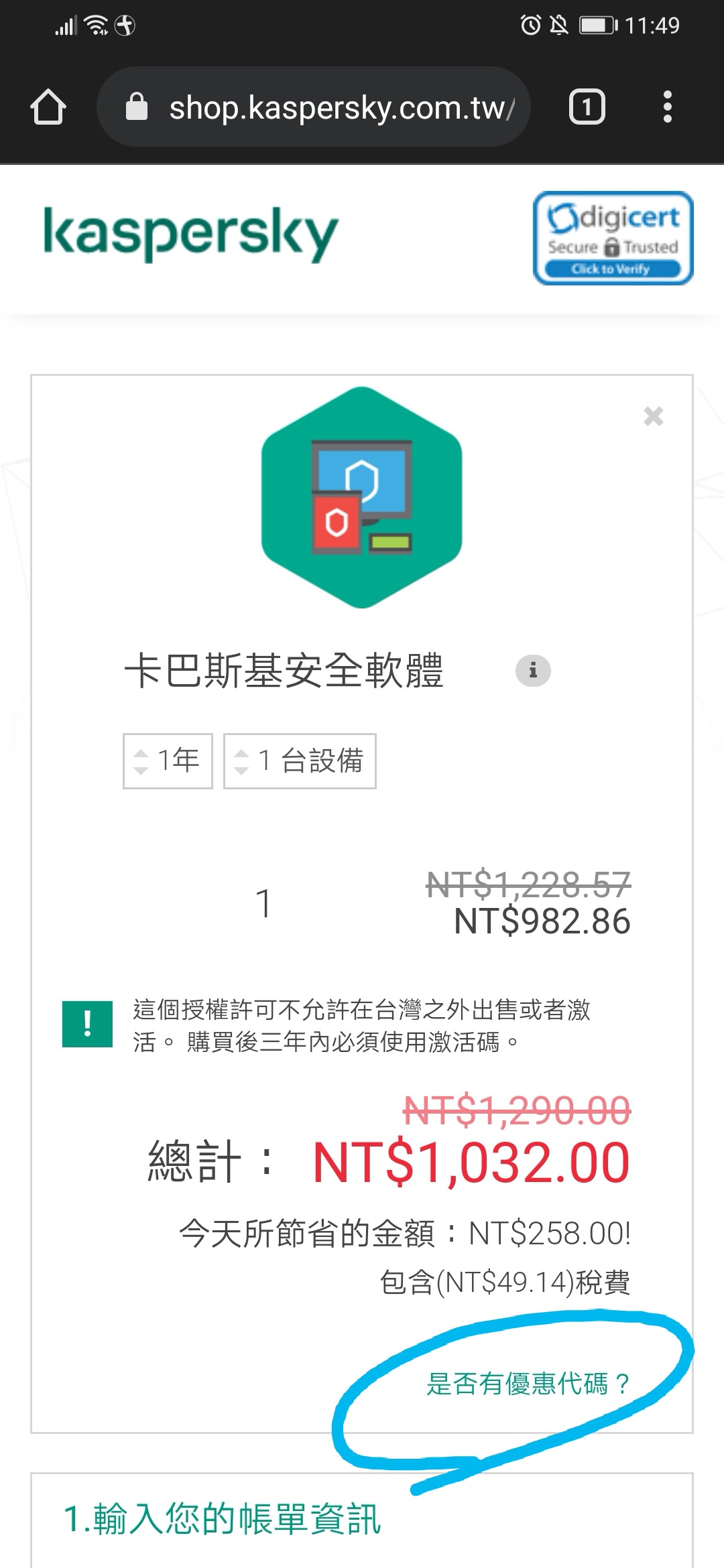Tap the shop.kaspersky.com.tw address bar
This screenshot has height=1568, width=724.
314,107
